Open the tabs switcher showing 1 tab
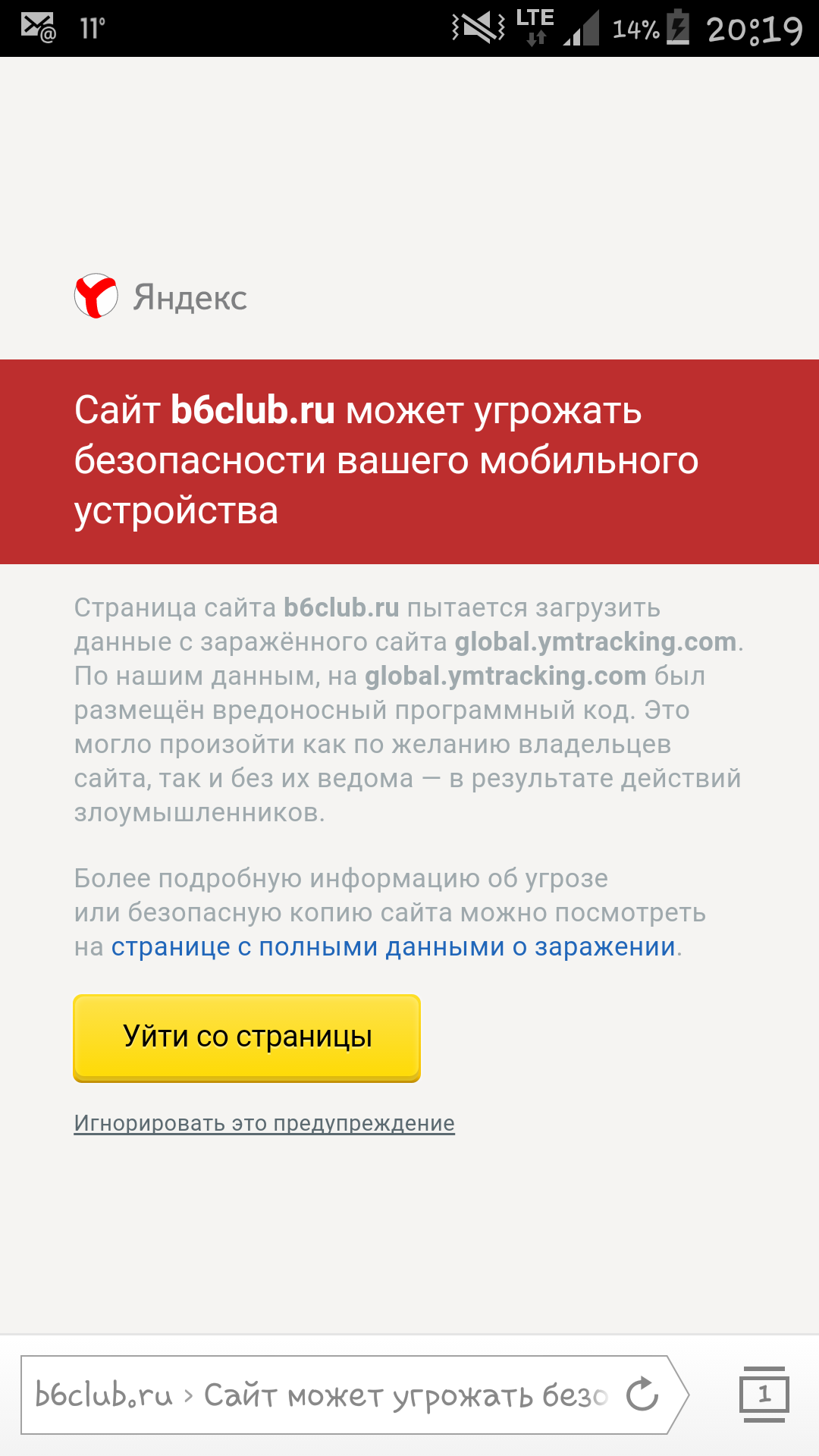Image resolution: width=819 pixels, height=1456 pixels. coord(764,1394)
